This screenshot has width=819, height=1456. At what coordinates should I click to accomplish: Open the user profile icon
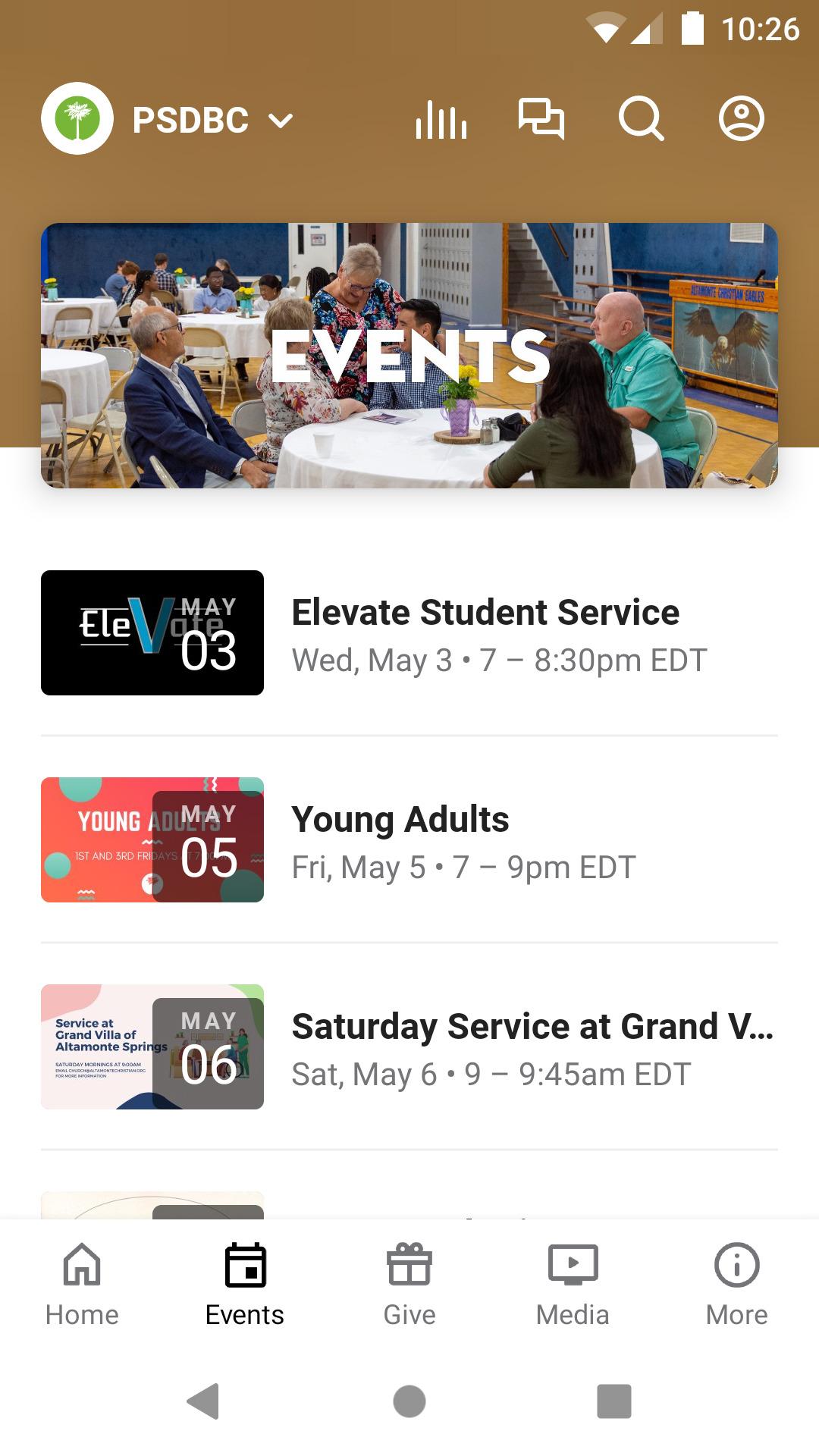coord(741,119)
